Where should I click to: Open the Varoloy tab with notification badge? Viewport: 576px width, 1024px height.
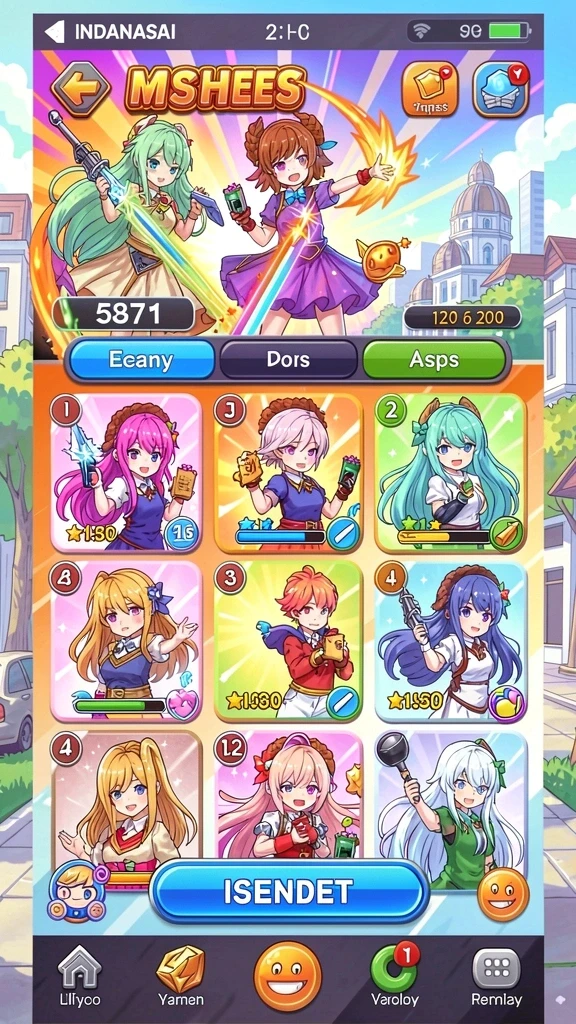click(x=394, y=977)
